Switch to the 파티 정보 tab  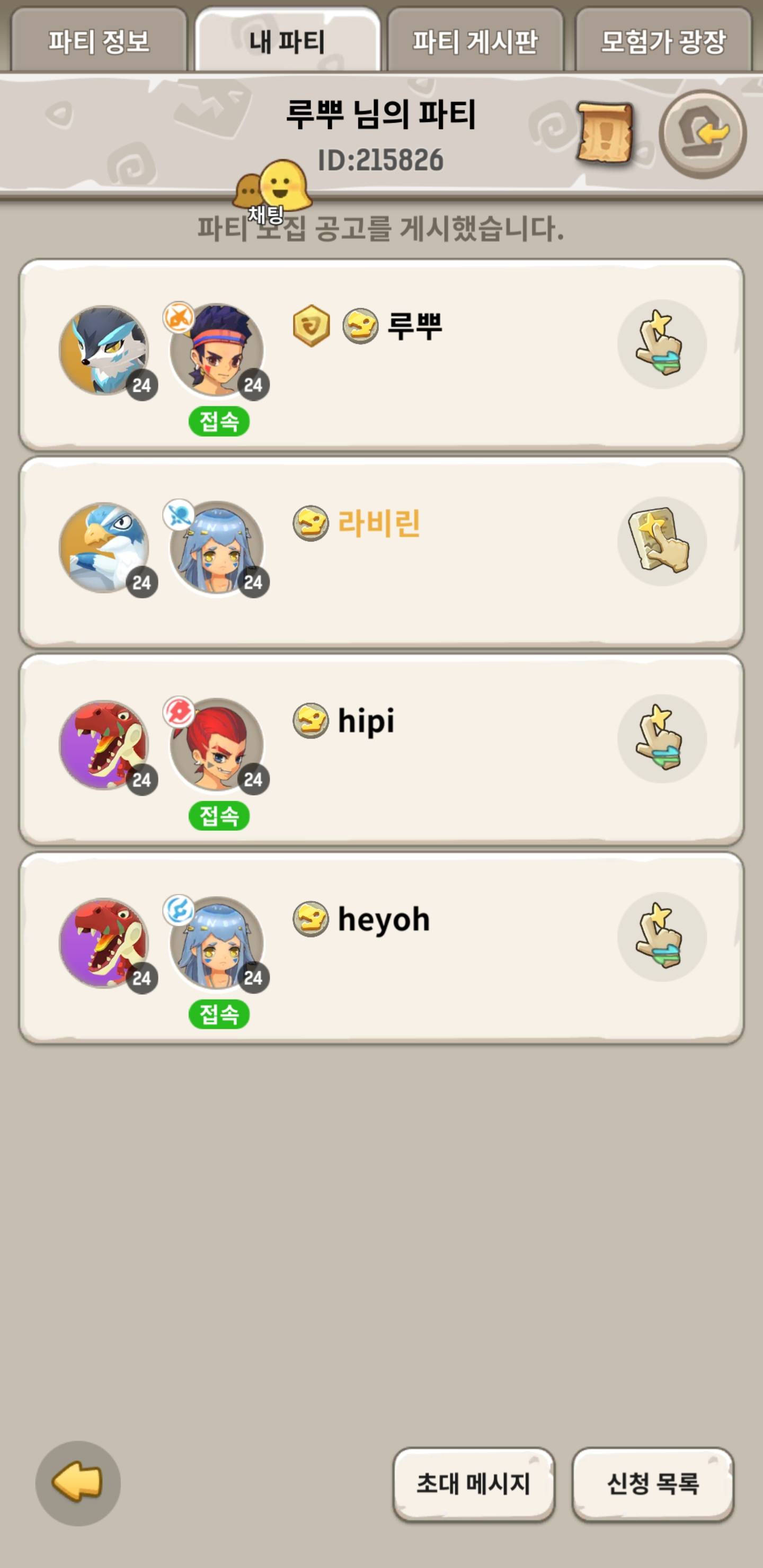pos(99,41)
